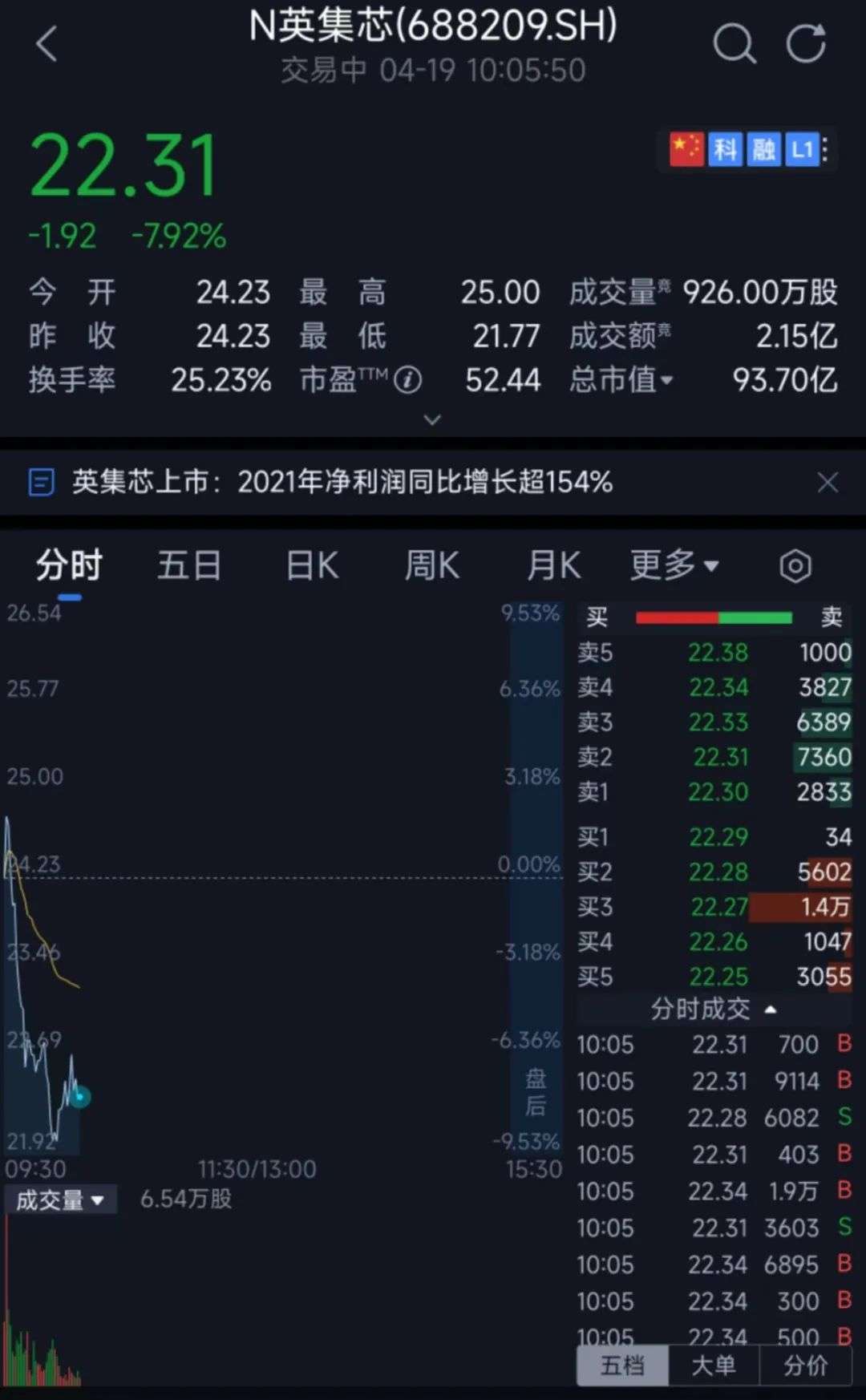Switch to the 大单 tab
Viewport: 866px width, 1400px height.
click(713, 1365)
